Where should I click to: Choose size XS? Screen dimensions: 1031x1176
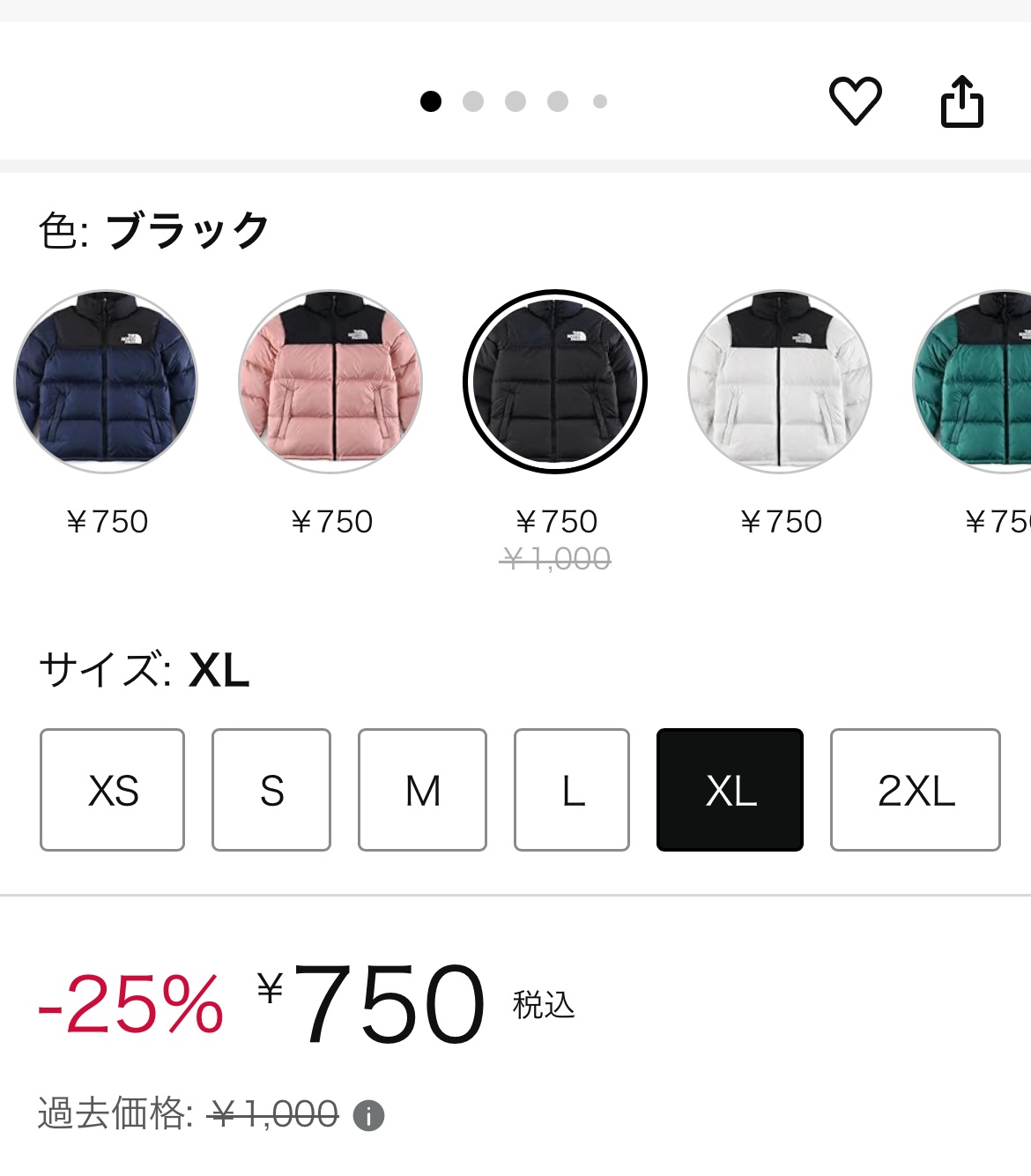click(113, 790)
